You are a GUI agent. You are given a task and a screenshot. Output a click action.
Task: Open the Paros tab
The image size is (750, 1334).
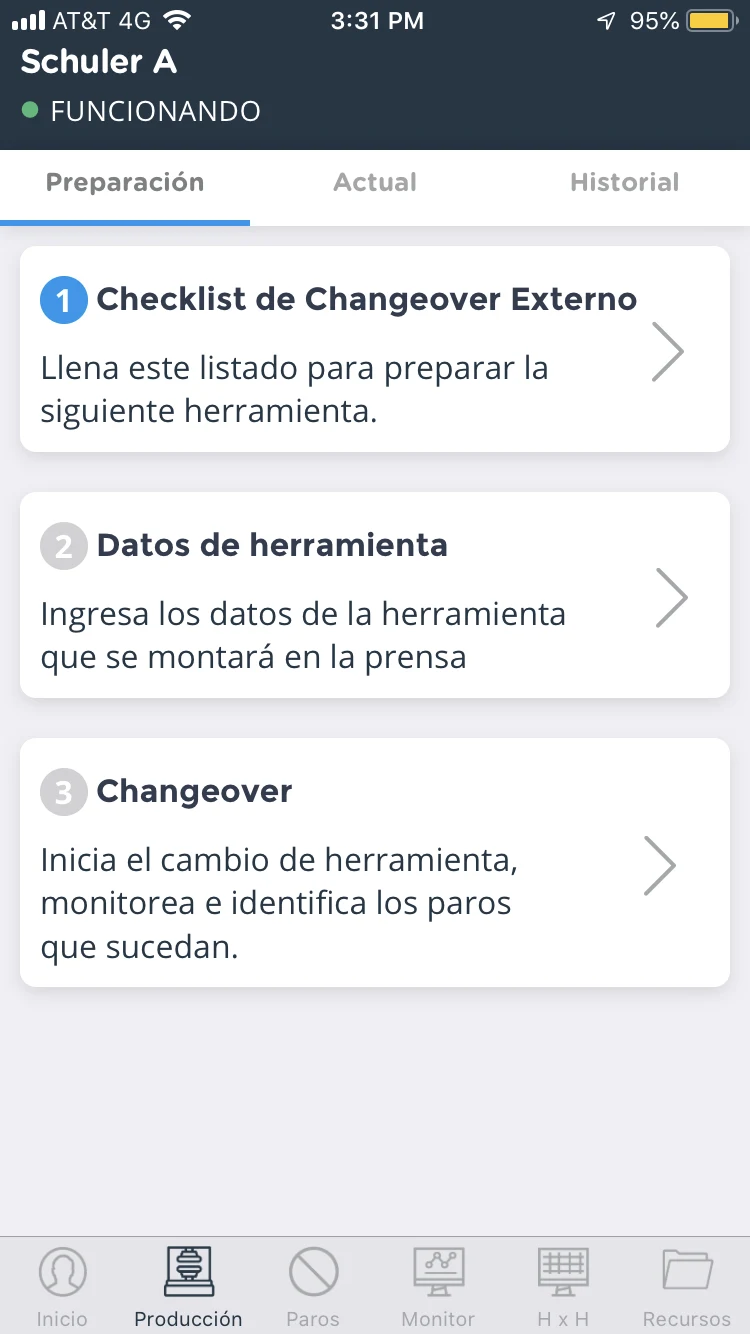(x=313, y=1287)
